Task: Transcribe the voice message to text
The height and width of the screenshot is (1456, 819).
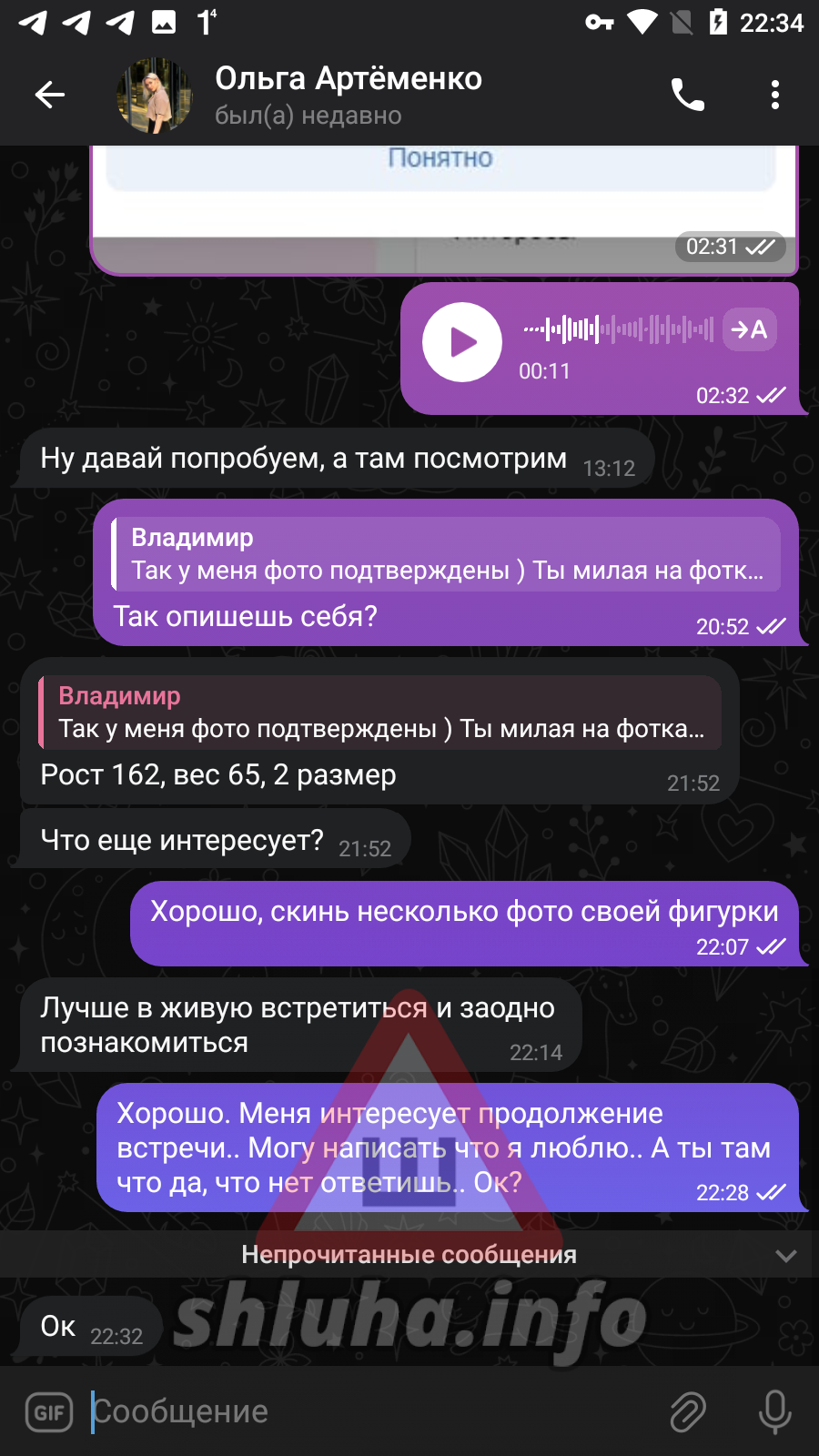Action: 749,329
